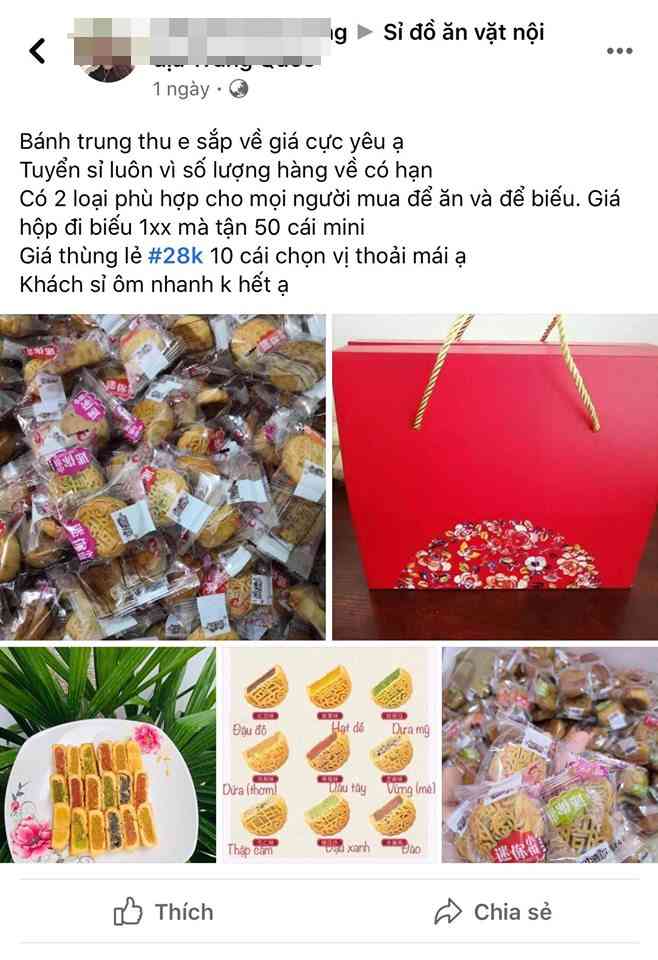Like the post with Thích
This screenshot has width=658, height=960.
click(164, 911)
